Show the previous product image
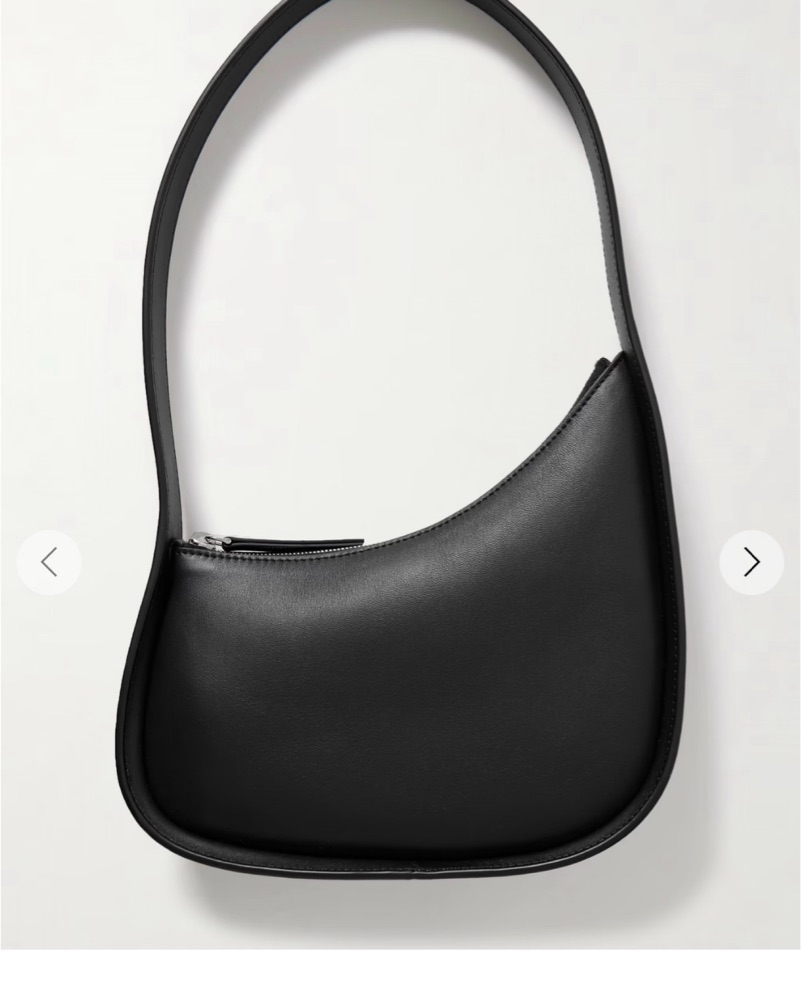 click(49, 563)
